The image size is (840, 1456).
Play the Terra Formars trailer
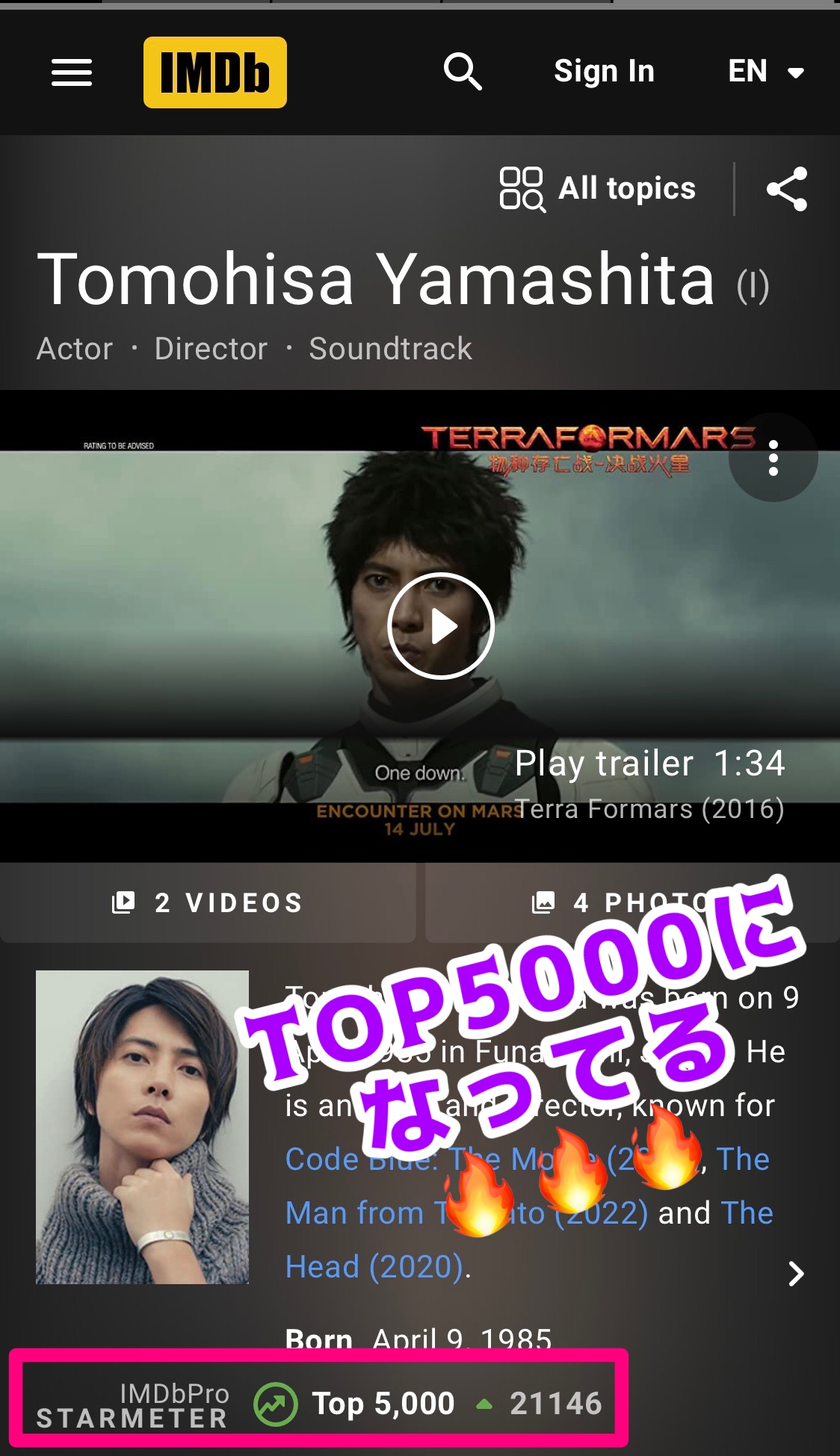(441, 626)
